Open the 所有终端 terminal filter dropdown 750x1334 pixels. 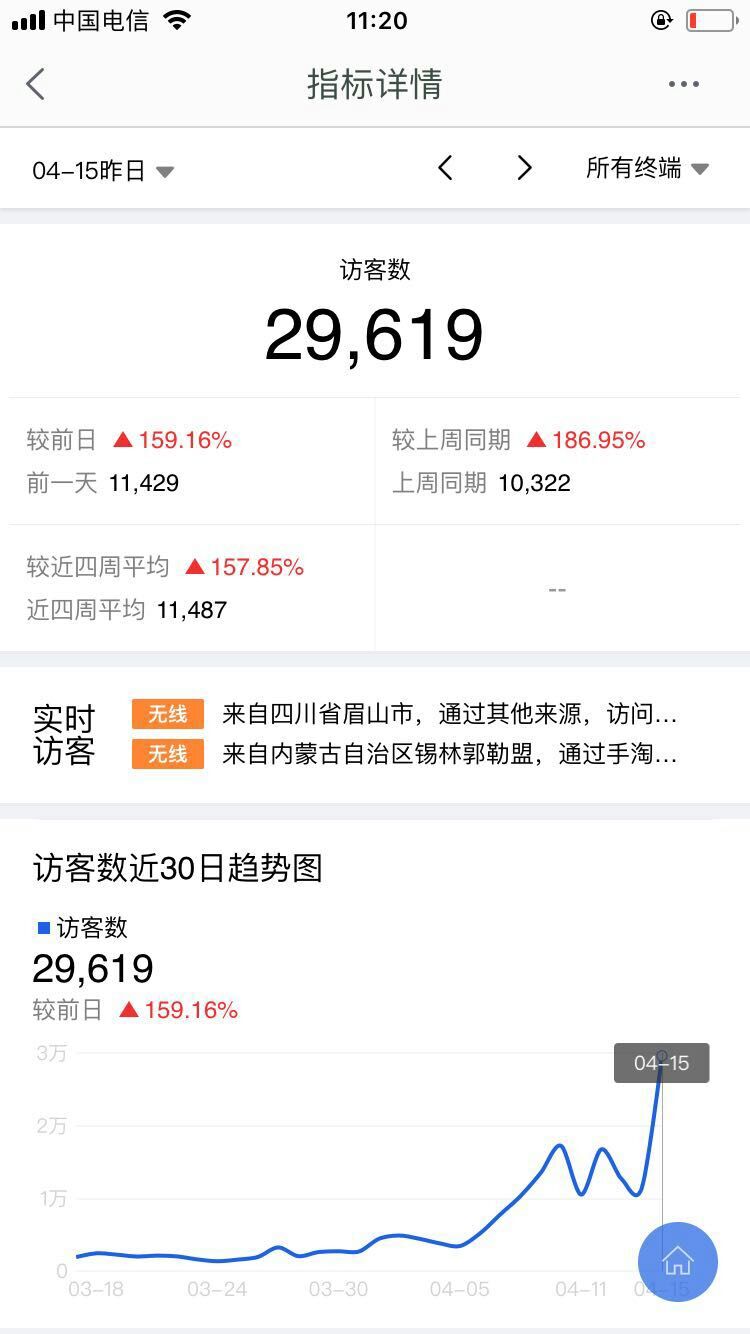(648, 168)
